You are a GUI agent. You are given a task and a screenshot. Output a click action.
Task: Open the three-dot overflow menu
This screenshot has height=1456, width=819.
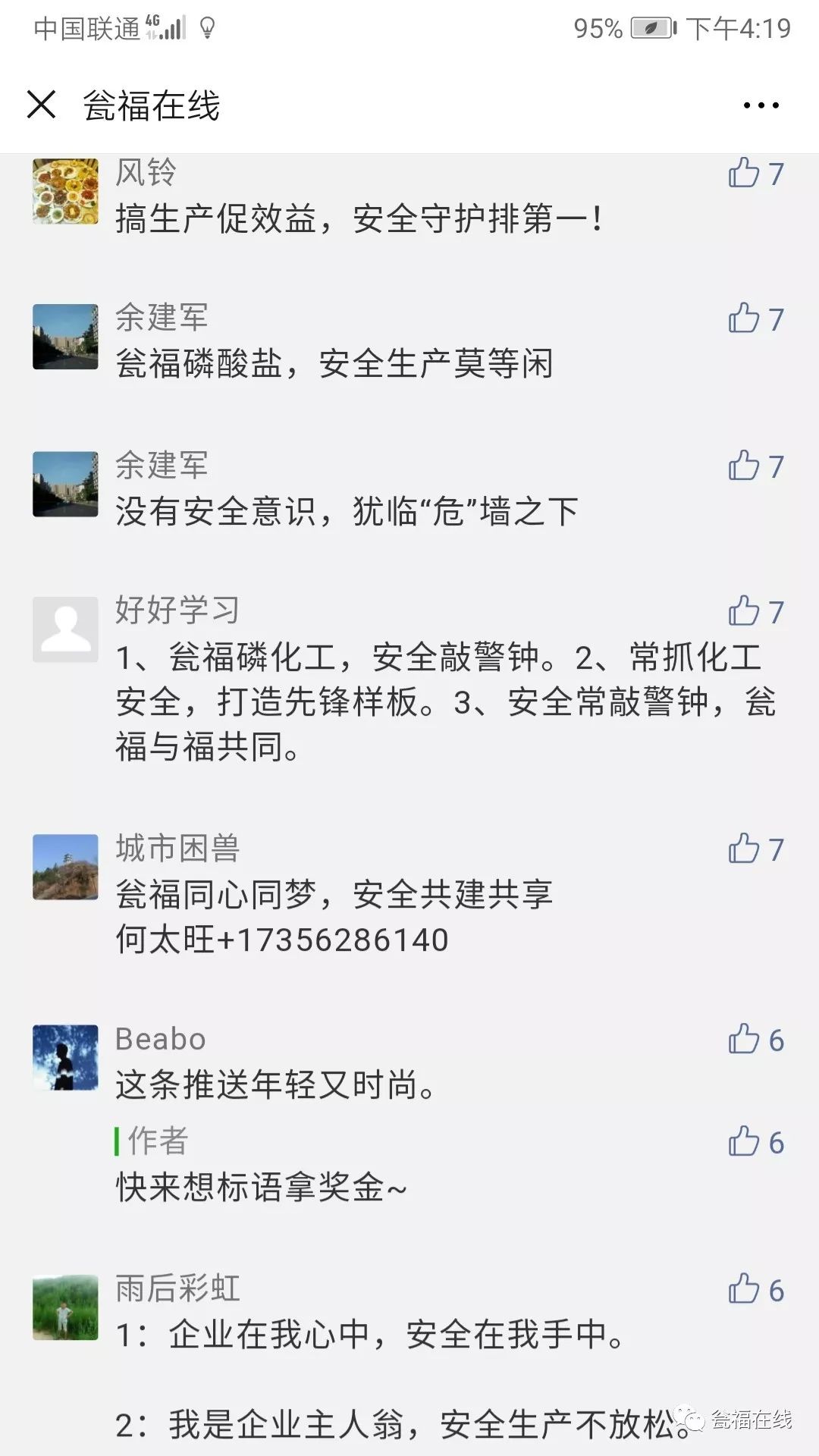click(761, 105)
